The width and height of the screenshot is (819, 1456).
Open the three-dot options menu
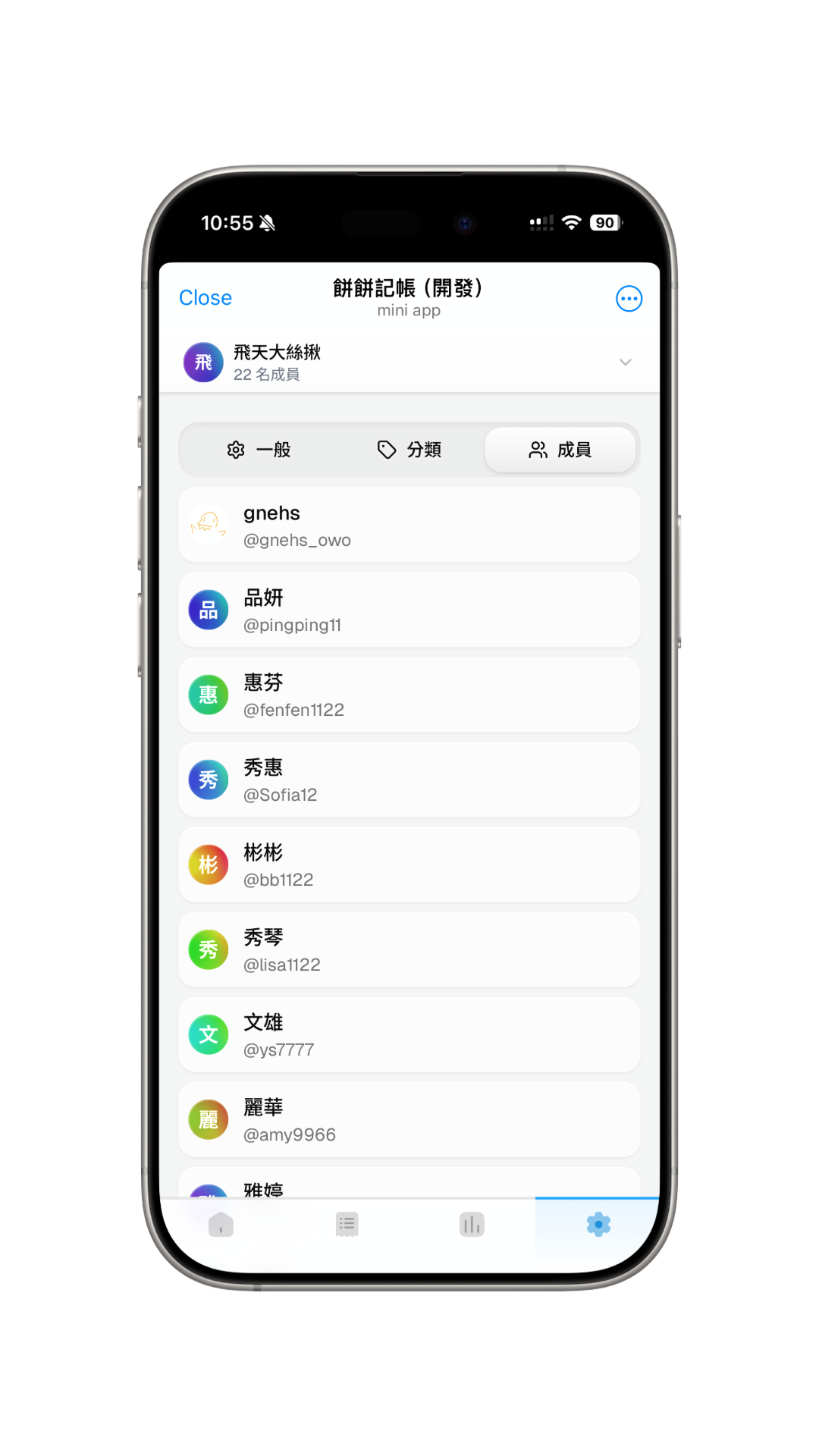pyautogui.click(x=629, y=299)
